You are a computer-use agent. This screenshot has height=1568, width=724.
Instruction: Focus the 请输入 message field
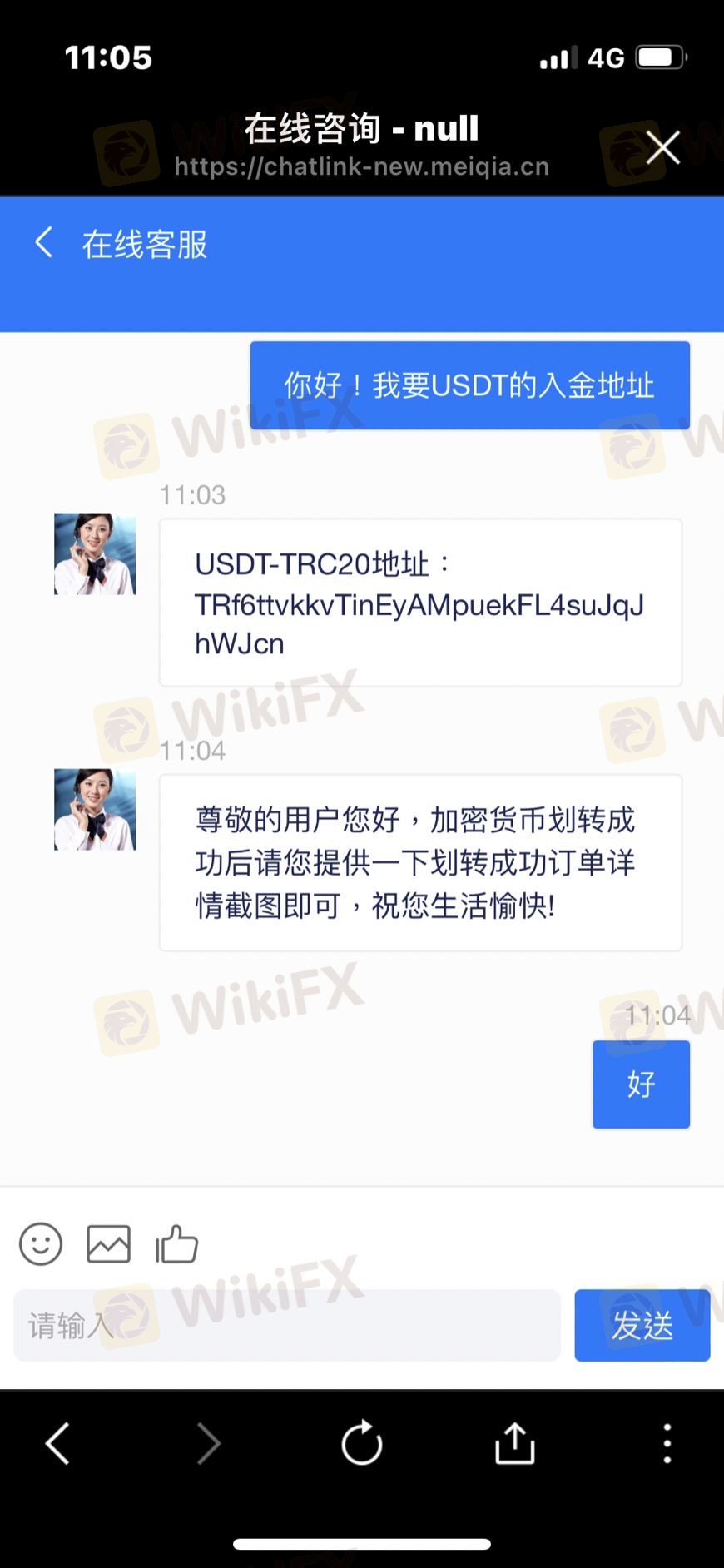coord(287,1326)
